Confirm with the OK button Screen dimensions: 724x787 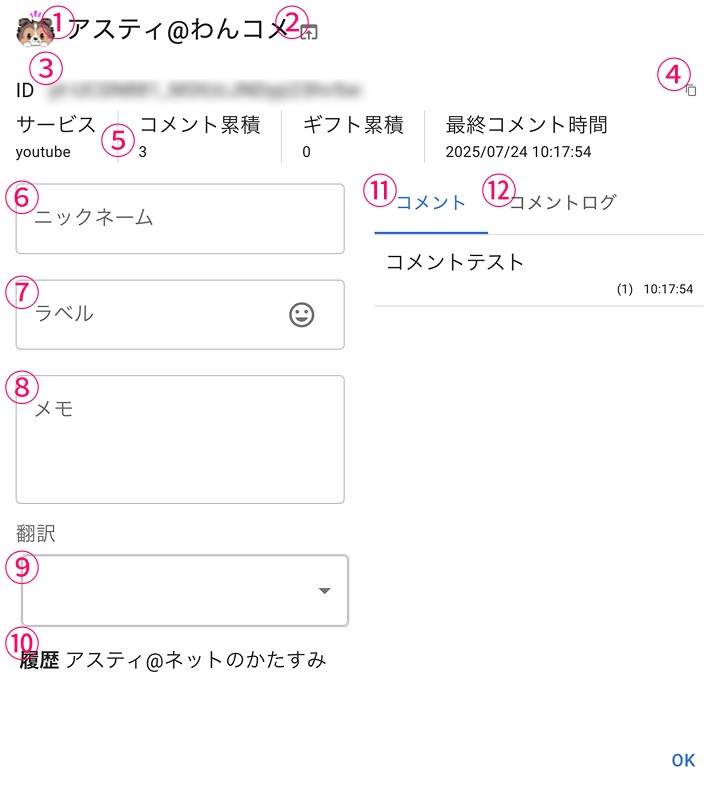click(x=683, y=760)
